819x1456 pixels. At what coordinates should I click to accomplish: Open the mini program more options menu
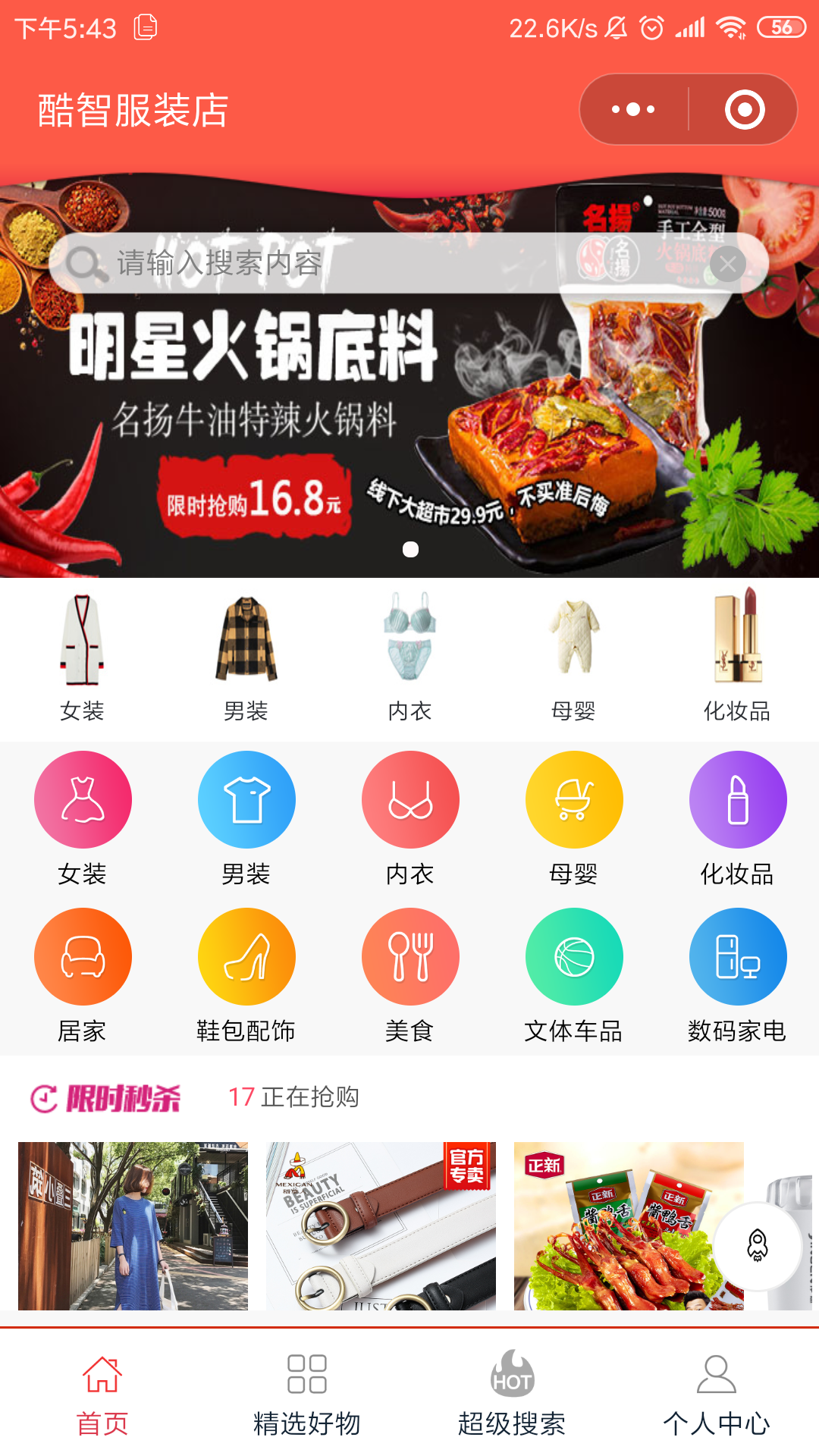(634, 110)
